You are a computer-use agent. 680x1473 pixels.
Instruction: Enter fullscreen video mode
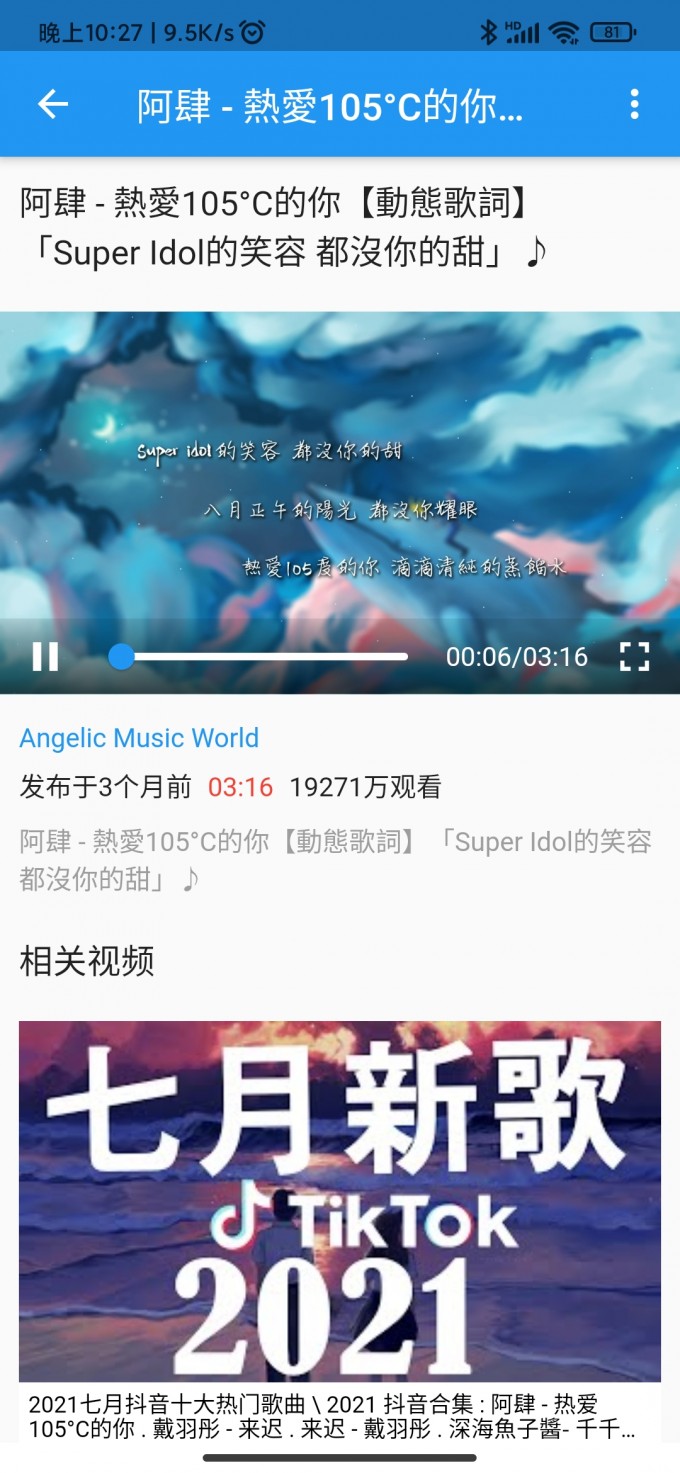pyautogui.click(x=634, y=656)
